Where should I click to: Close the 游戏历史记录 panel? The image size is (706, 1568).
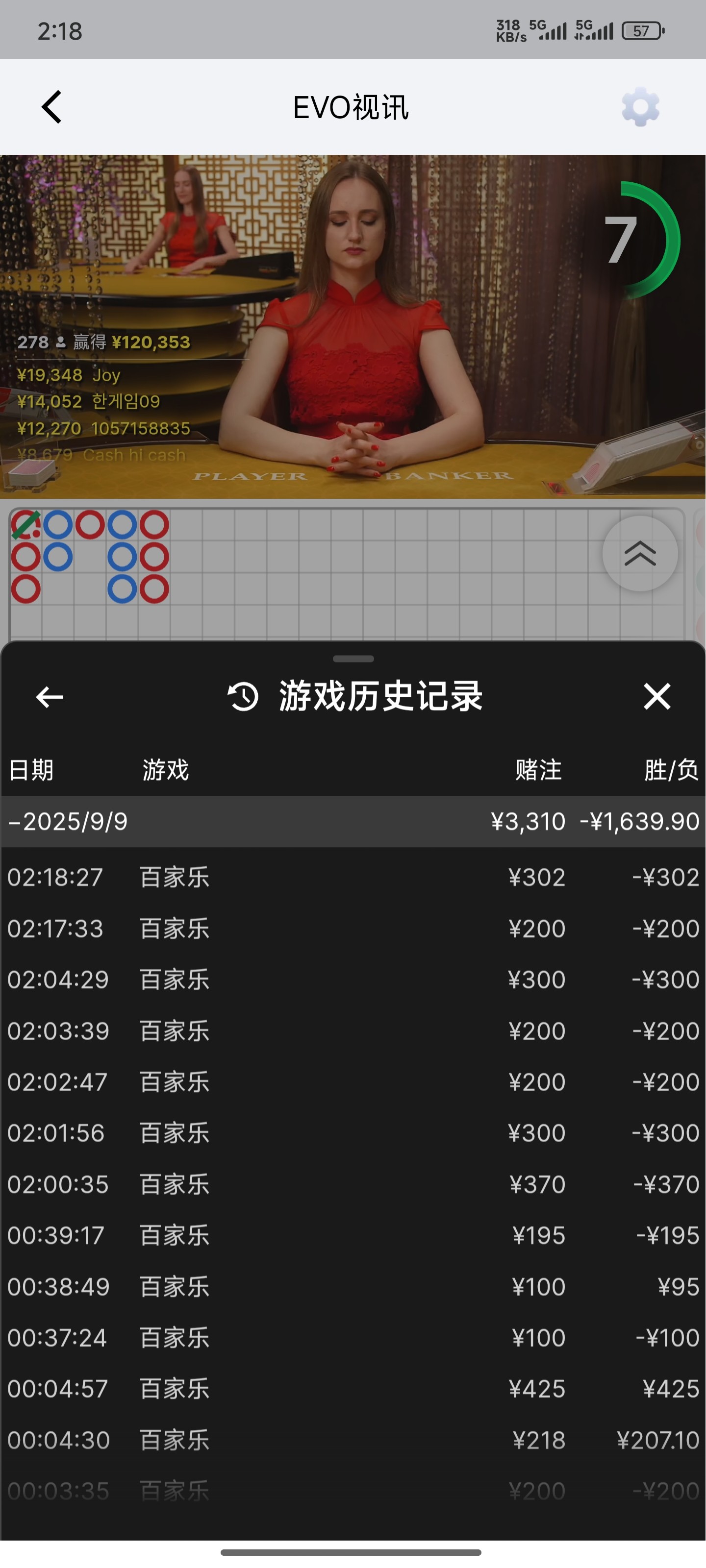click(x=656, y=696)
